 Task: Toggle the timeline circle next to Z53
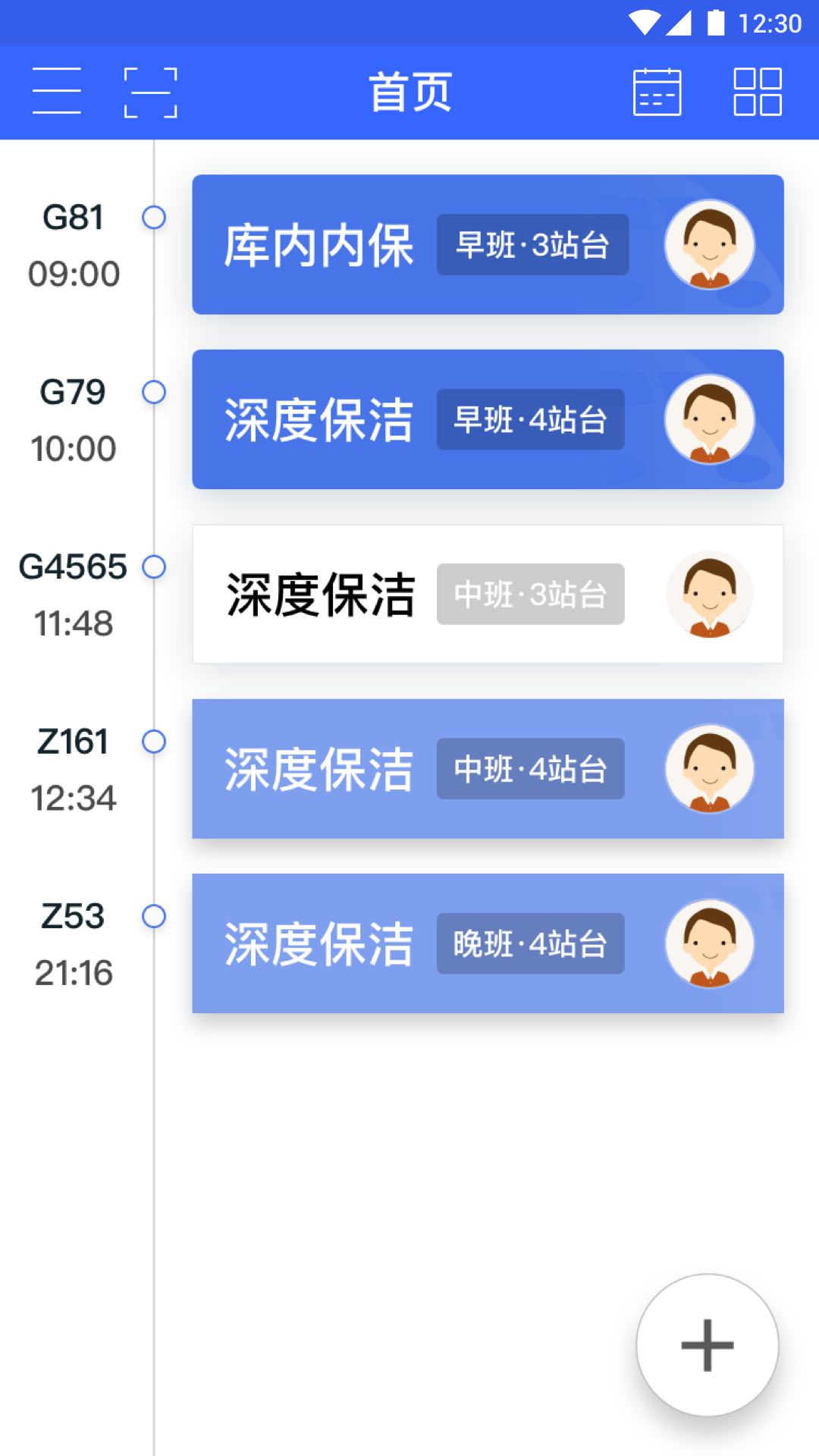pyautogui.click(x=155, y=918)
